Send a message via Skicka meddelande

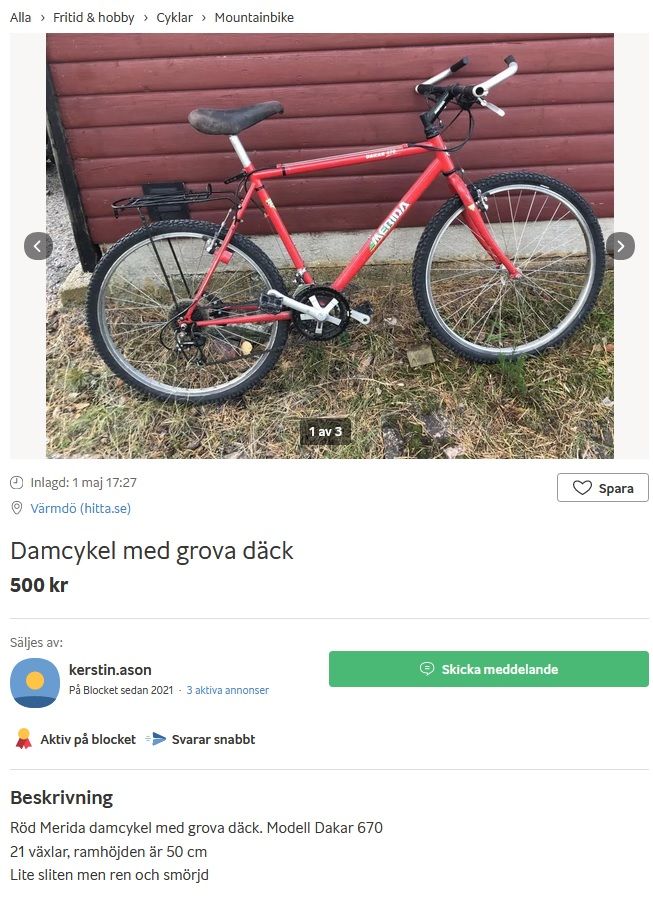tap(488, 669)
